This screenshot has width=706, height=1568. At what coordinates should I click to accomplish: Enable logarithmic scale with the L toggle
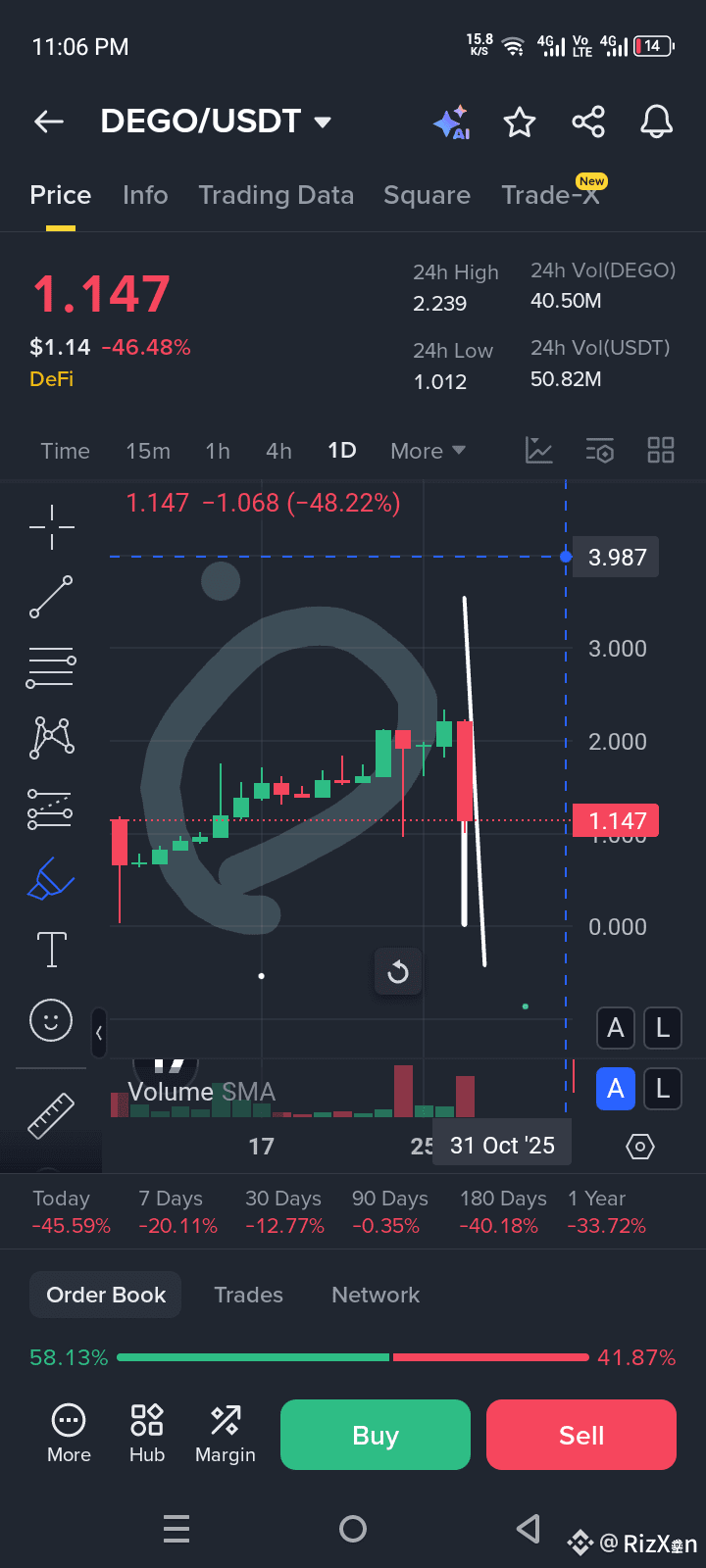pyautogui.click(x=662, y=1028)
